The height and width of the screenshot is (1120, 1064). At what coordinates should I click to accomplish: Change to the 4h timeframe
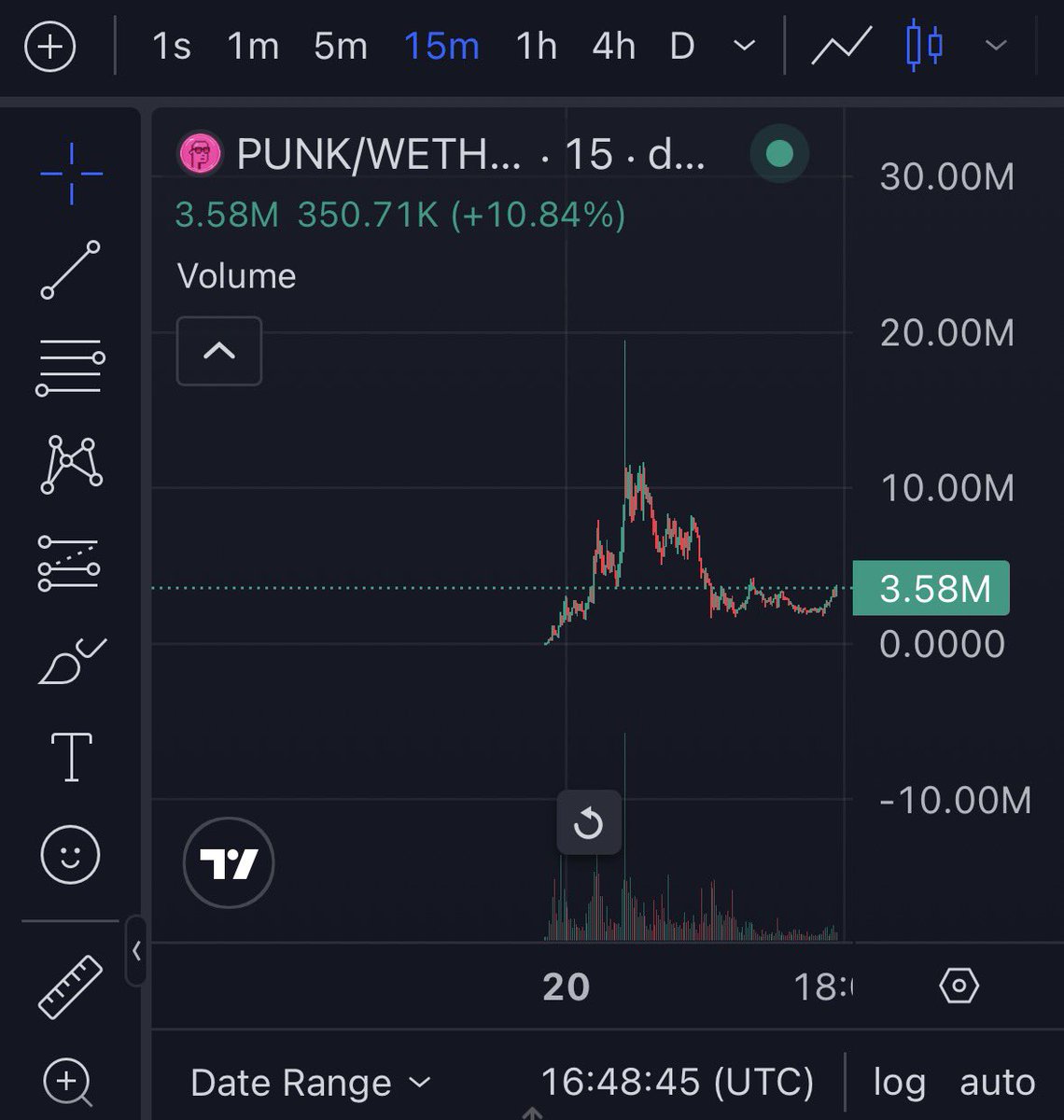pos(613,47)
